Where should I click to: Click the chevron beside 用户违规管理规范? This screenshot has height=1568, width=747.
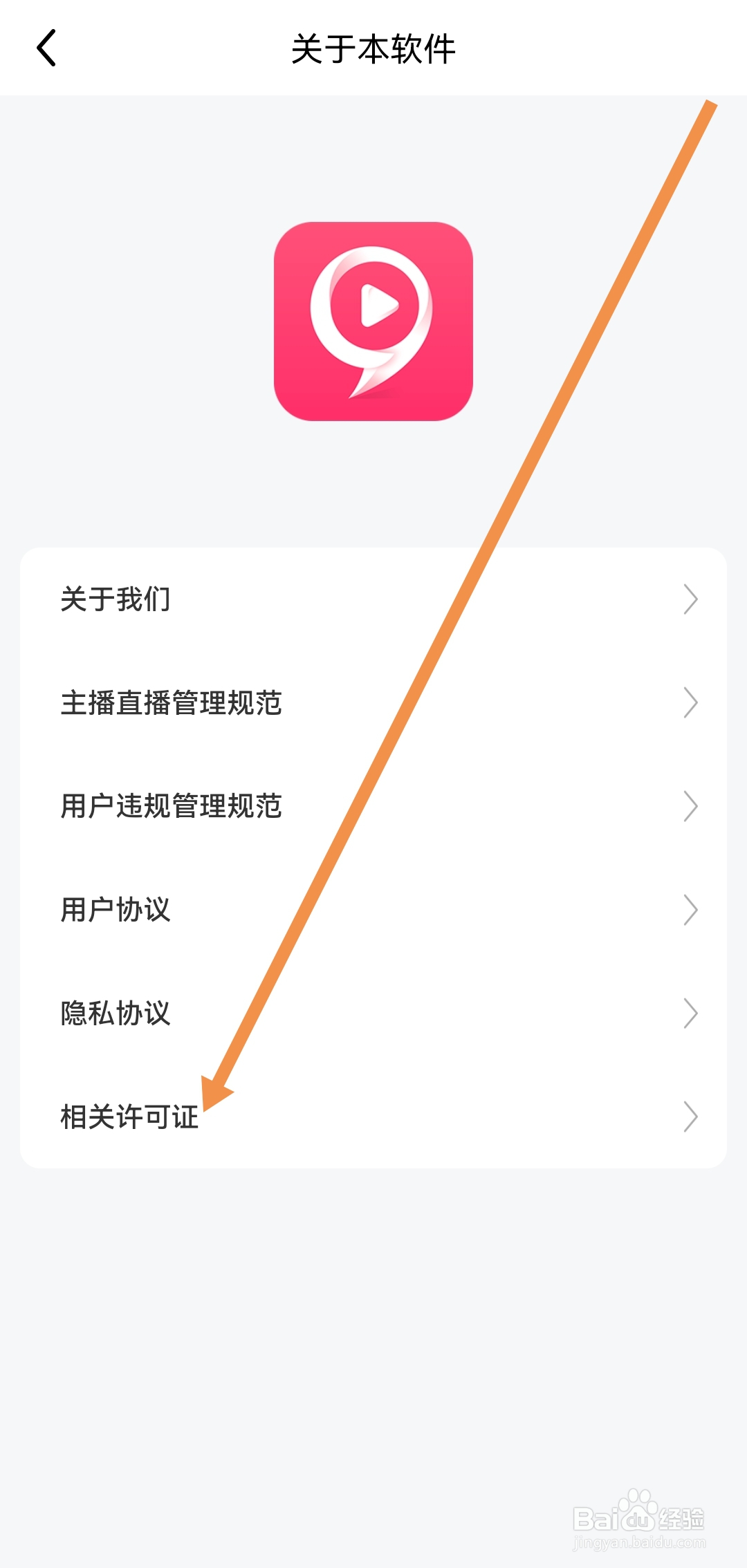click(x=692, y=806)
